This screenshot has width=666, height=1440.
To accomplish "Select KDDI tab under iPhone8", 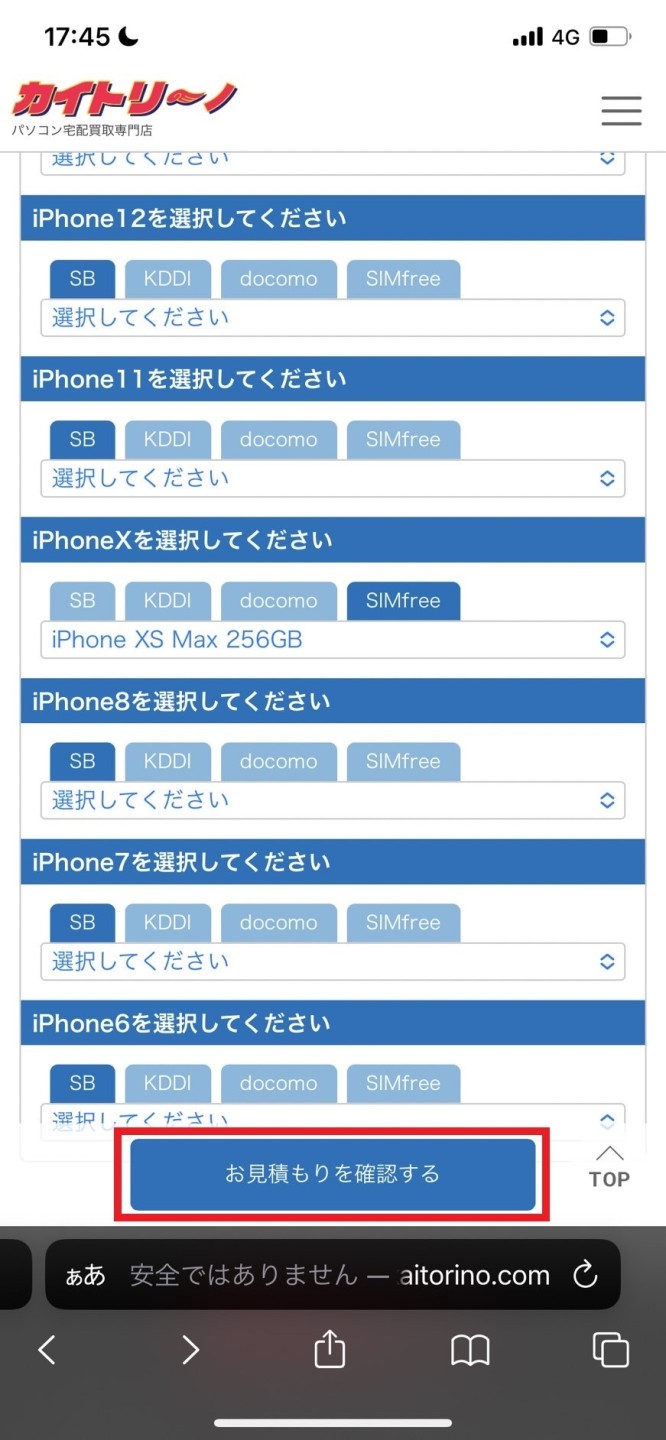I will click(167, 762).
